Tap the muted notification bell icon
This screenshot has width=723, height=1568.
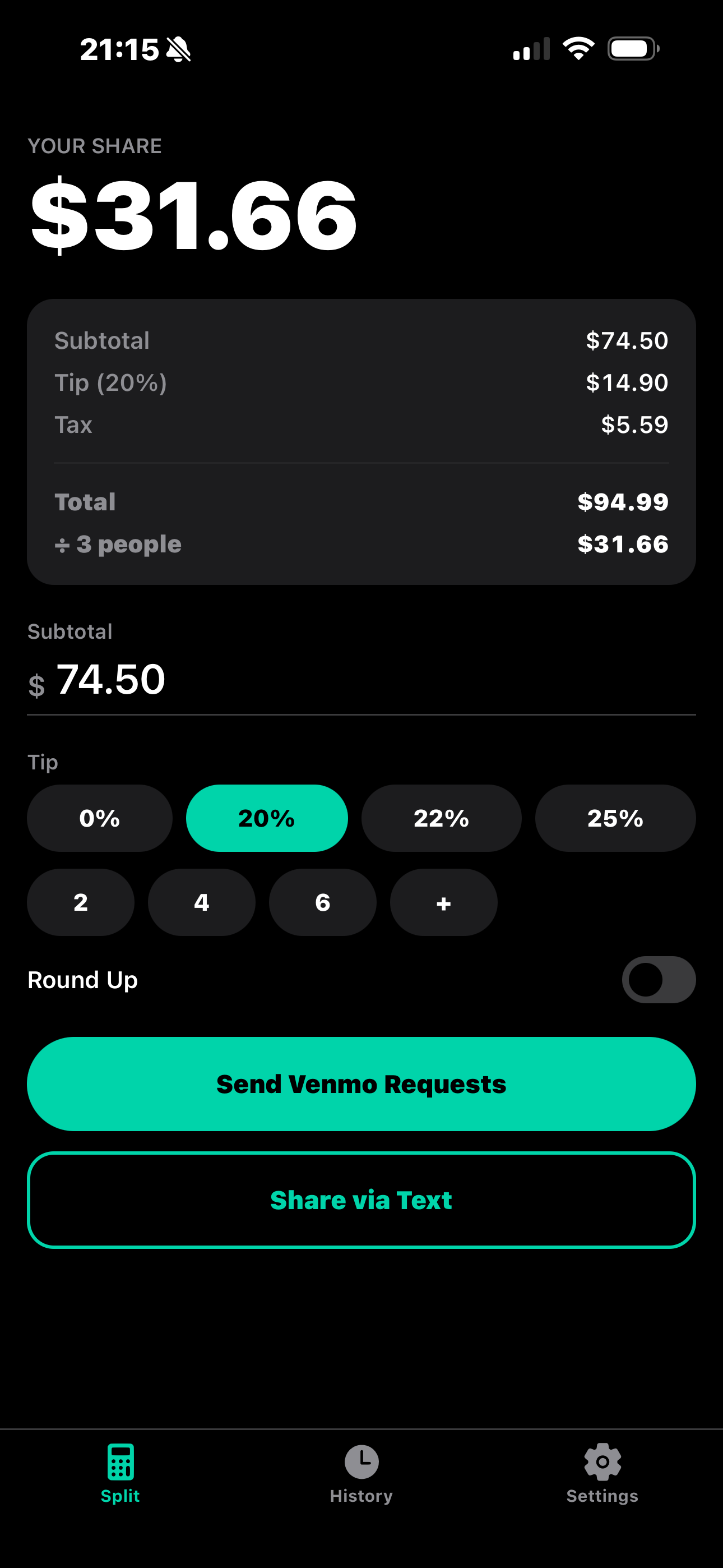coord(180,50)
